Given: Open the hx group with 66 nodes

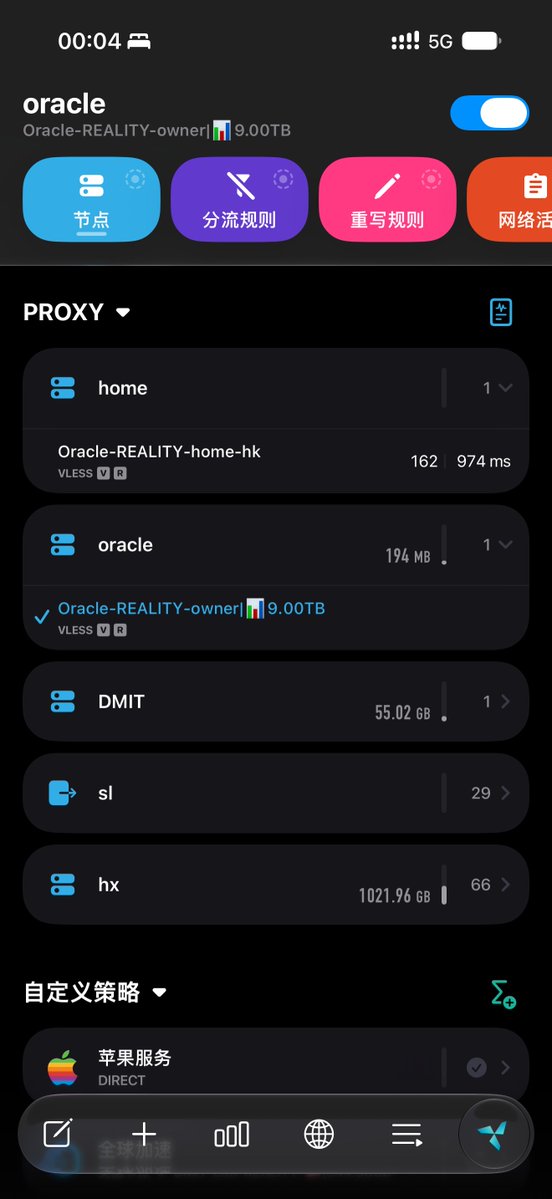Looking at the screenshot, I should point(276,885).
